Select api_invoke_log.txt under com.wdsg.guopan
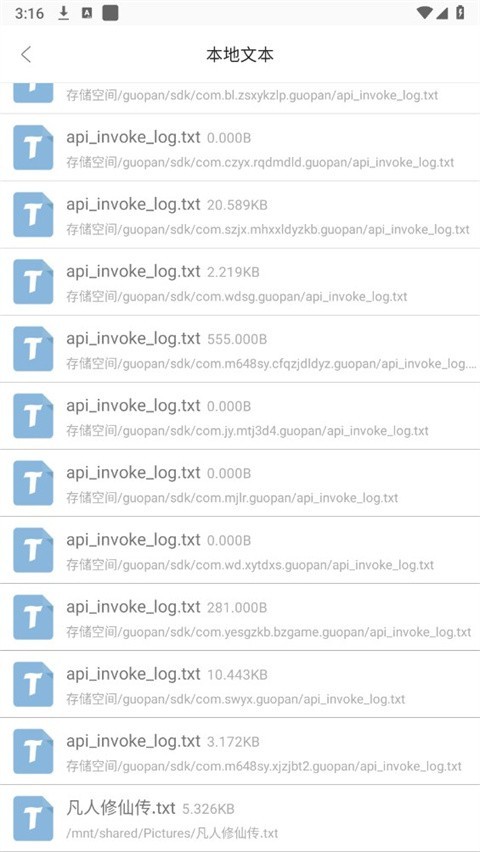This screenshot has width=480, height=852. [240, 282]
